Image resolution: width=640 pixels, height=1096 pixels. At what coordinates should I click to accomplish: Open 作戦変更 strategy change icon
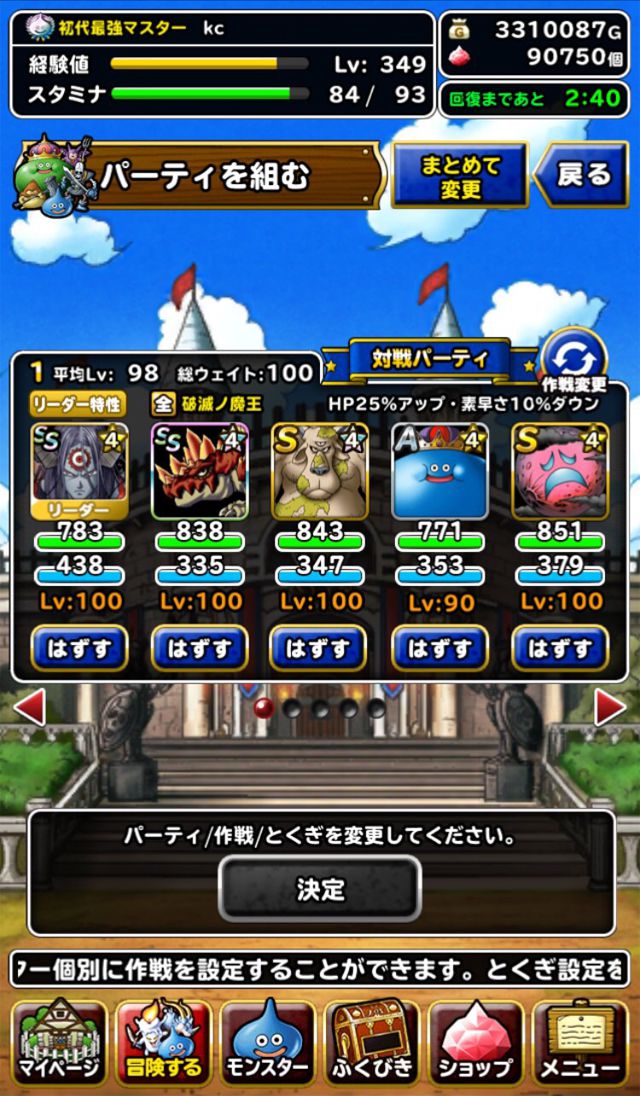click(x=574, y=361)
